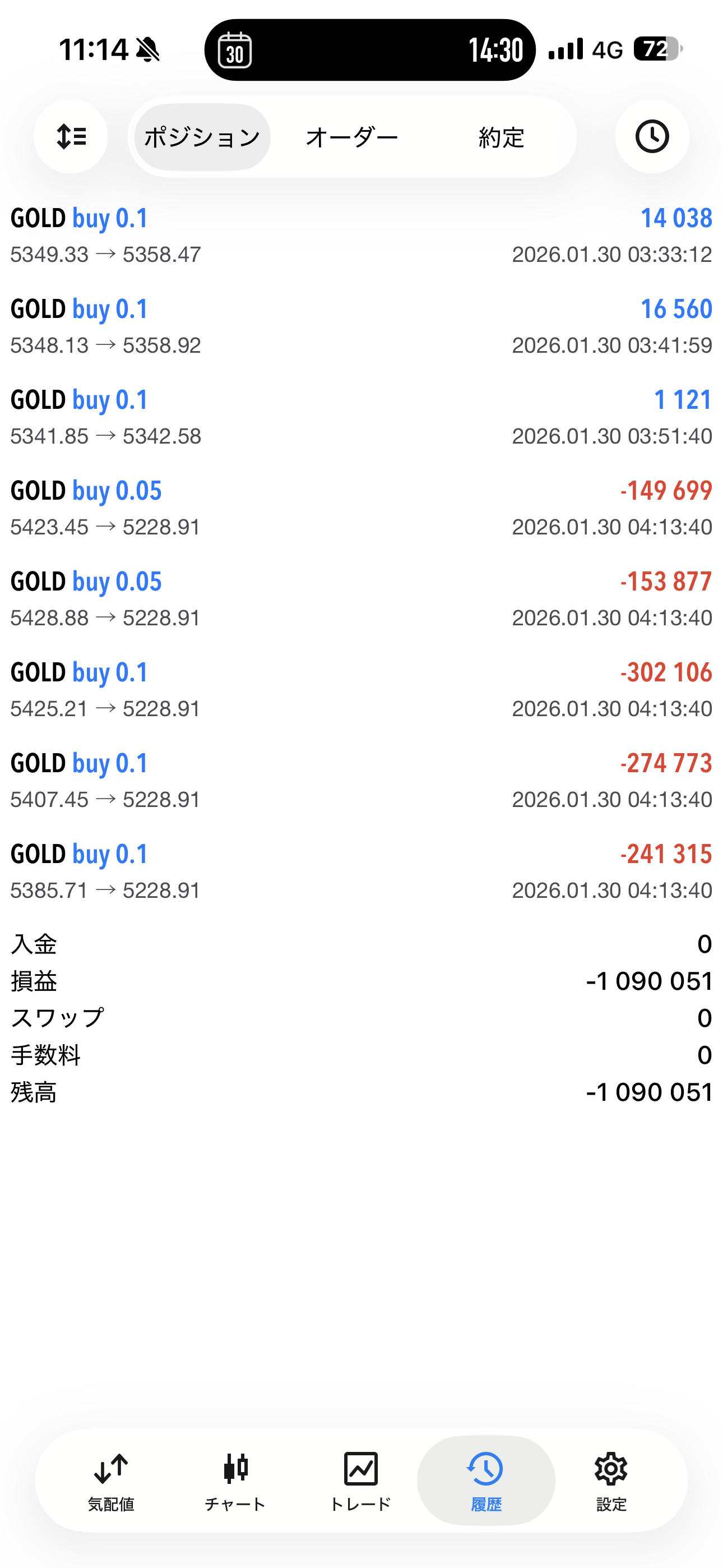Open the history period clock icon
Viewport: 723px width, 1568px height.
click(x=652, y=136)
